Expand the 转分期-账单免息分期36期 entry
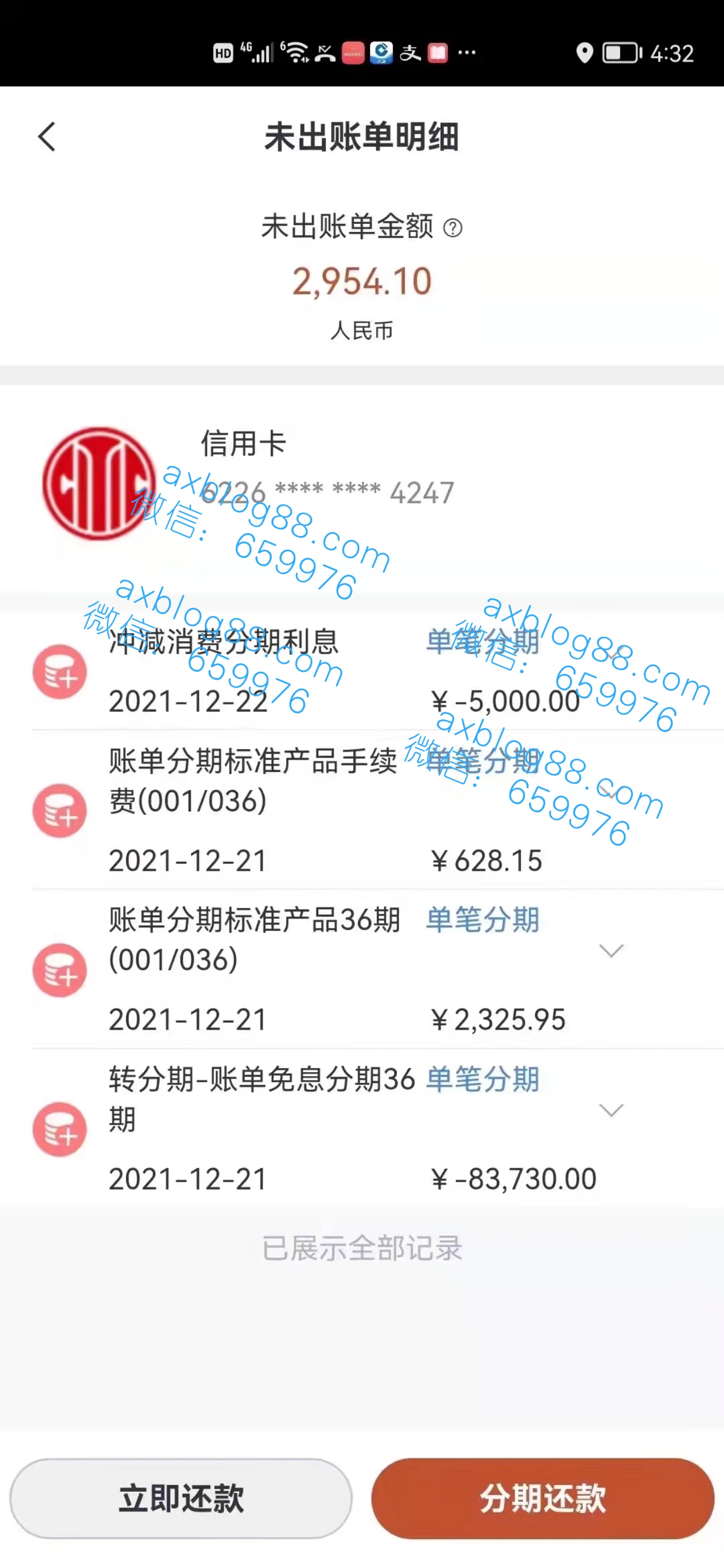724x1568 pixels. point(611,1110)
